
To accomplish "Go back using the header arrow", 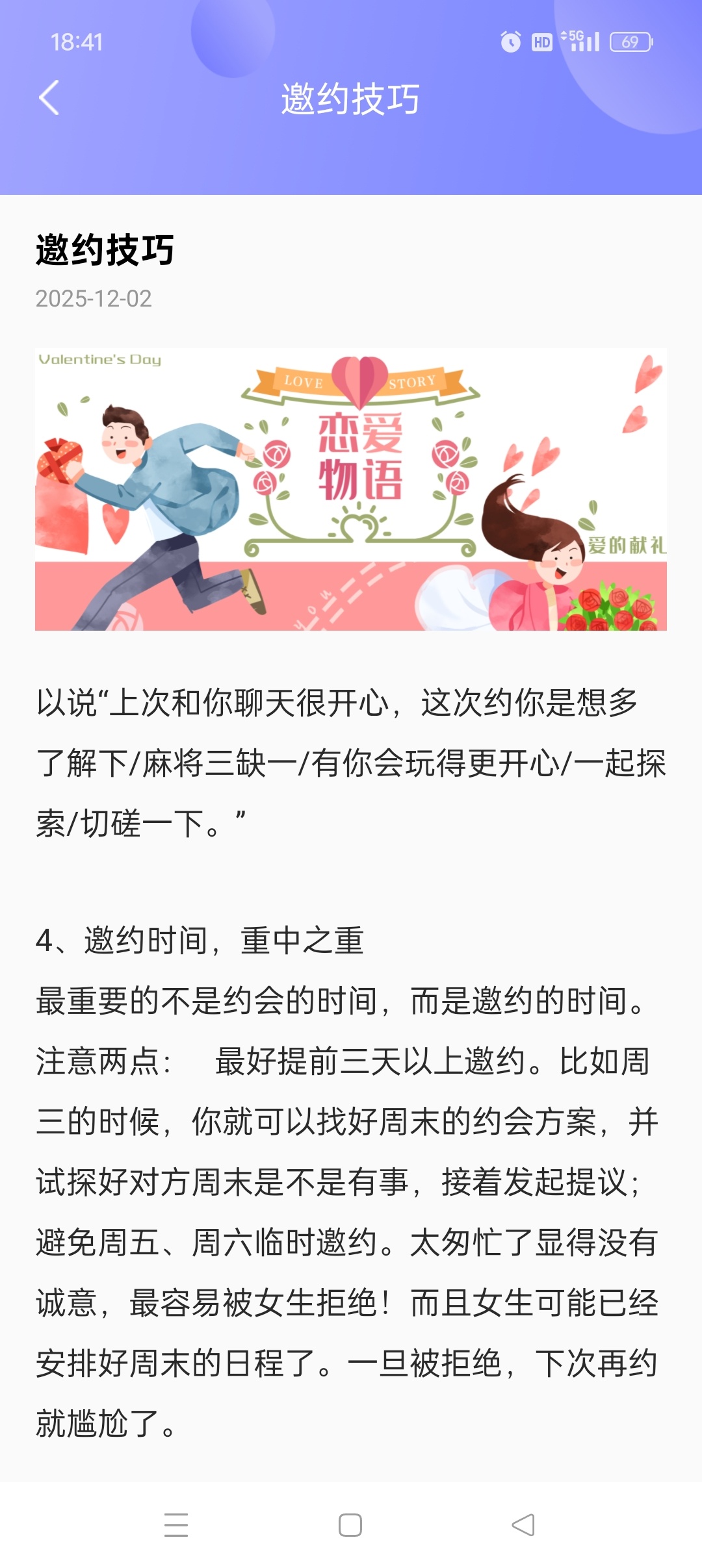I will pyautogui.click(x=49, y=98).
